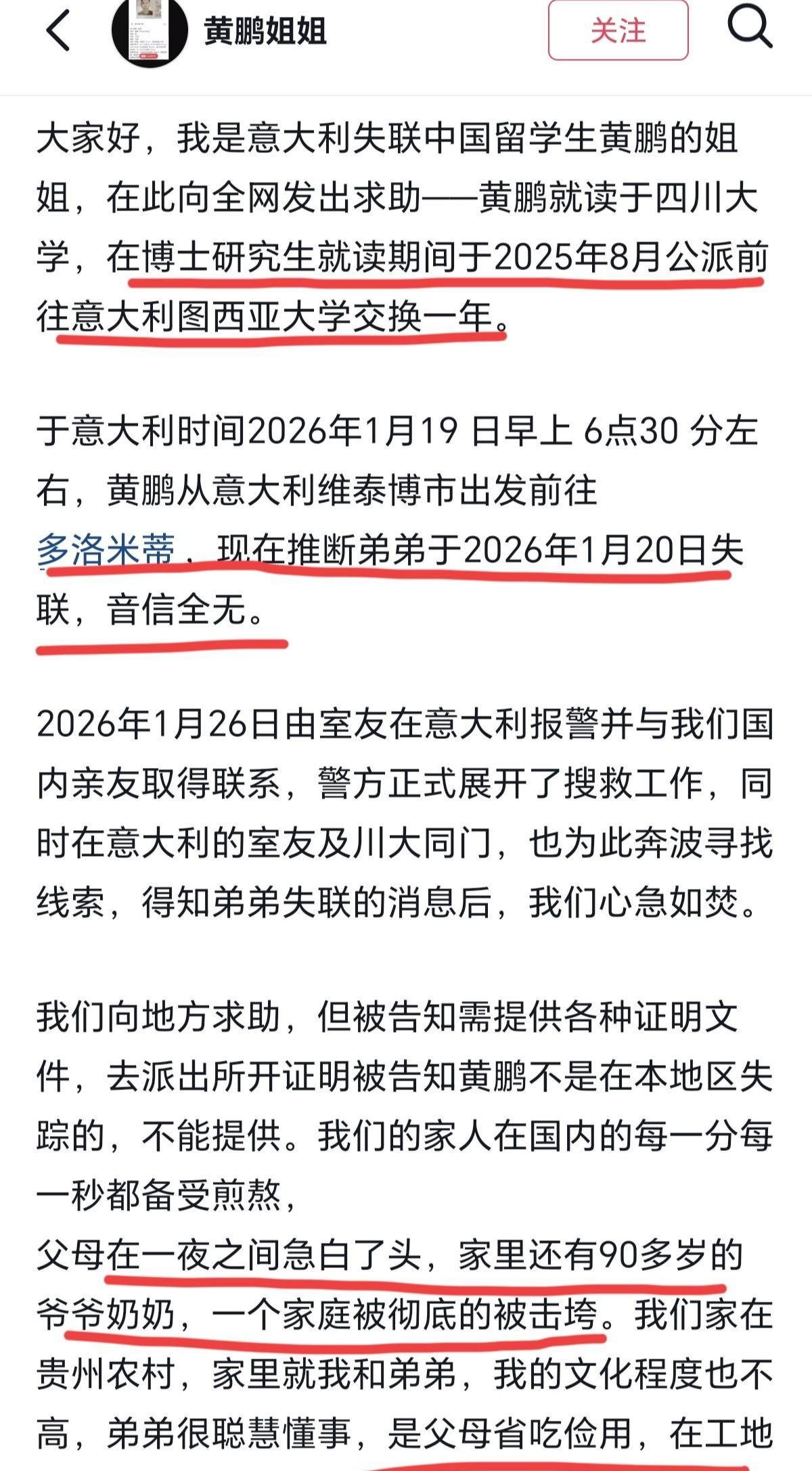Open the 多洛米蒂 link

106,549
